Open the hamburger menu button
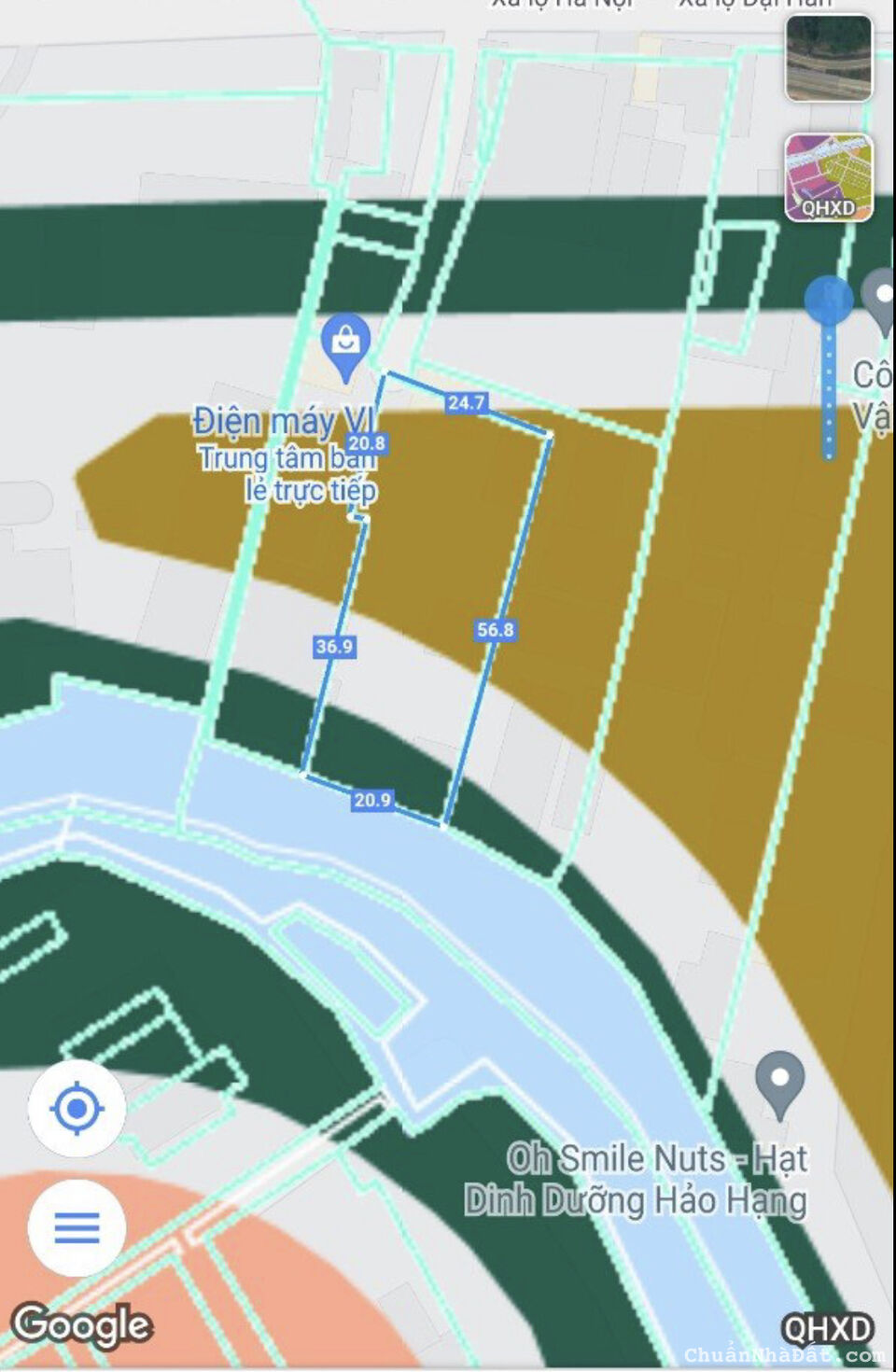Viewport: 896px width, 1372px height. 77,1228
